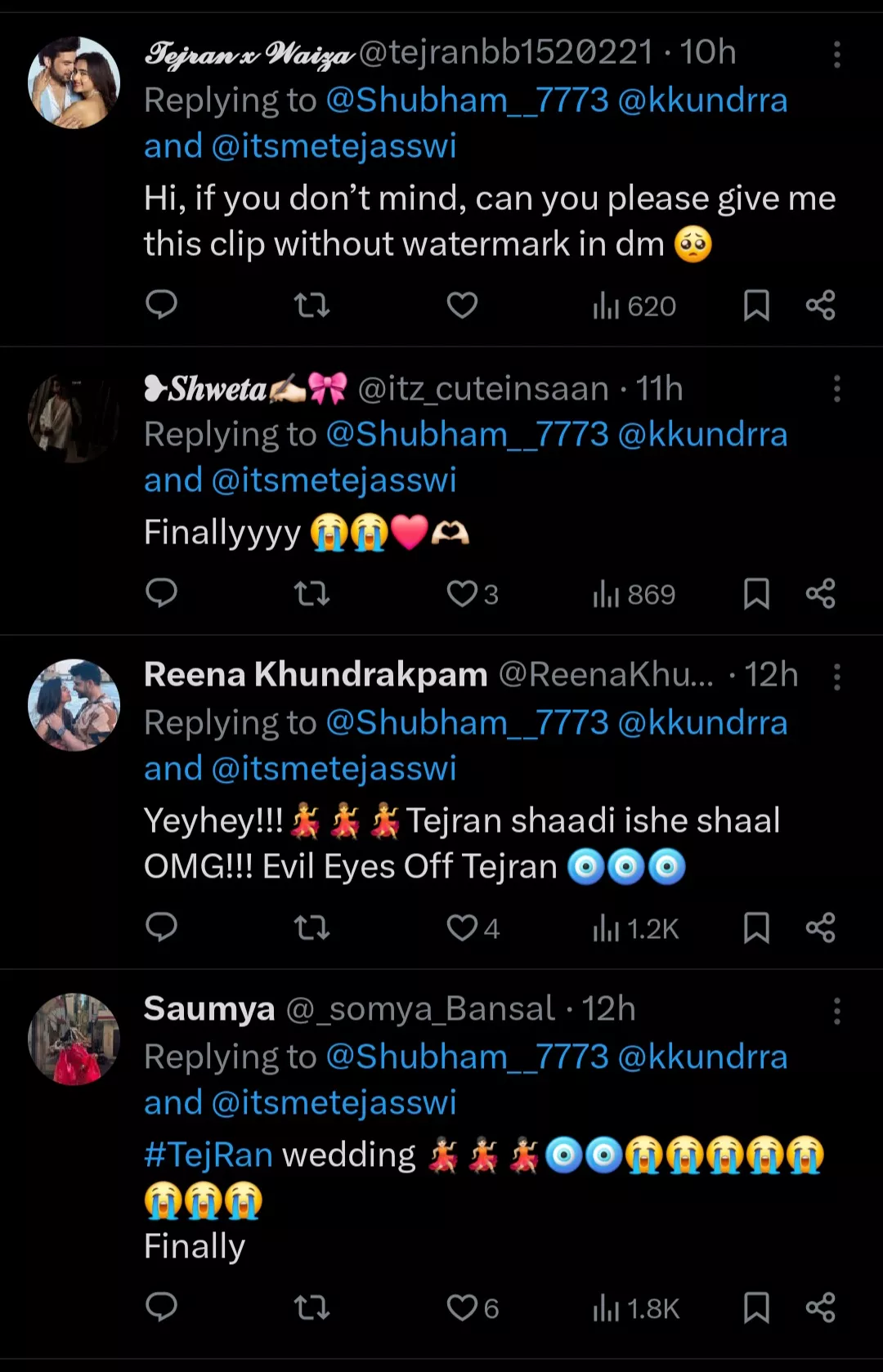The image size is (883, 1372).
Task: Open overflow menu on Tejran x Waiza's tweet
Action: coord(836,55)
